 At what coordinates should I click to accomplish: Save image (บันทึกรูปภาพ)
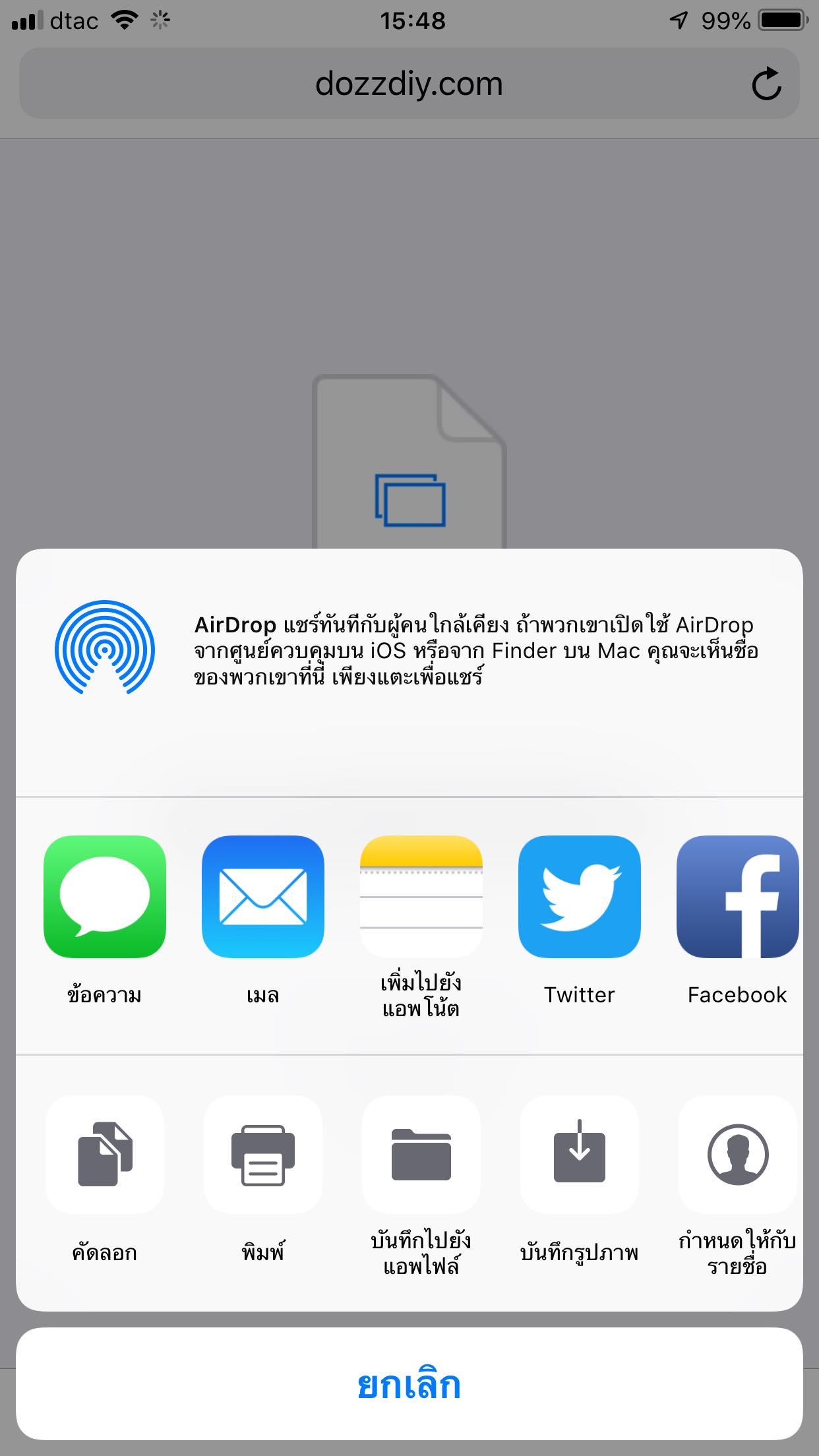(579, 1154)
